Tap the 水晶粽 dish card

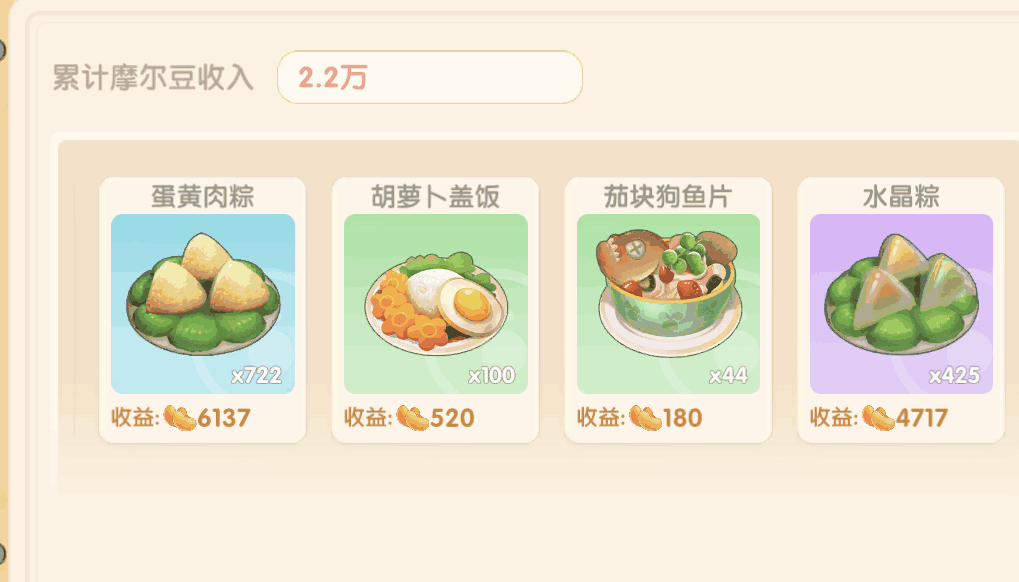click(x=900, y=305)
